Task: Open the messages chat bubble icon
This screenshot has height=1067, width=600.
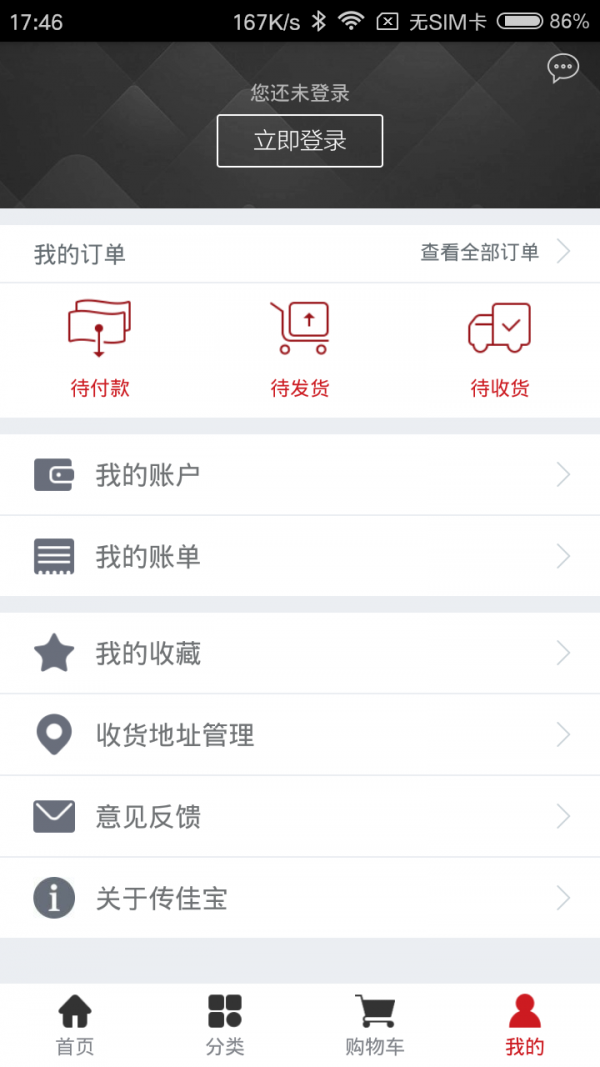Action: point(563,69)
